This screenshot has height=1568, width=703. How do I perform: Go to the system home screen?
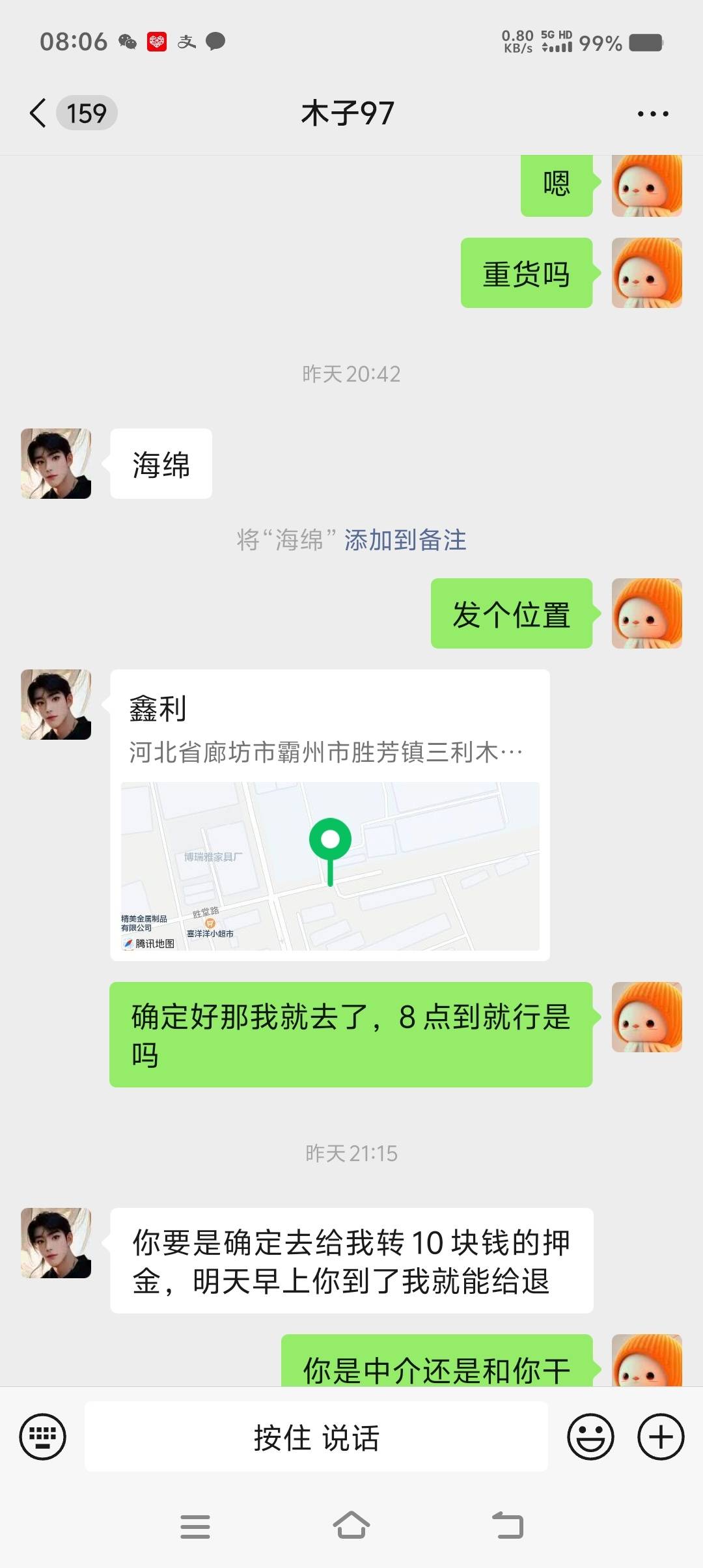351,1526
